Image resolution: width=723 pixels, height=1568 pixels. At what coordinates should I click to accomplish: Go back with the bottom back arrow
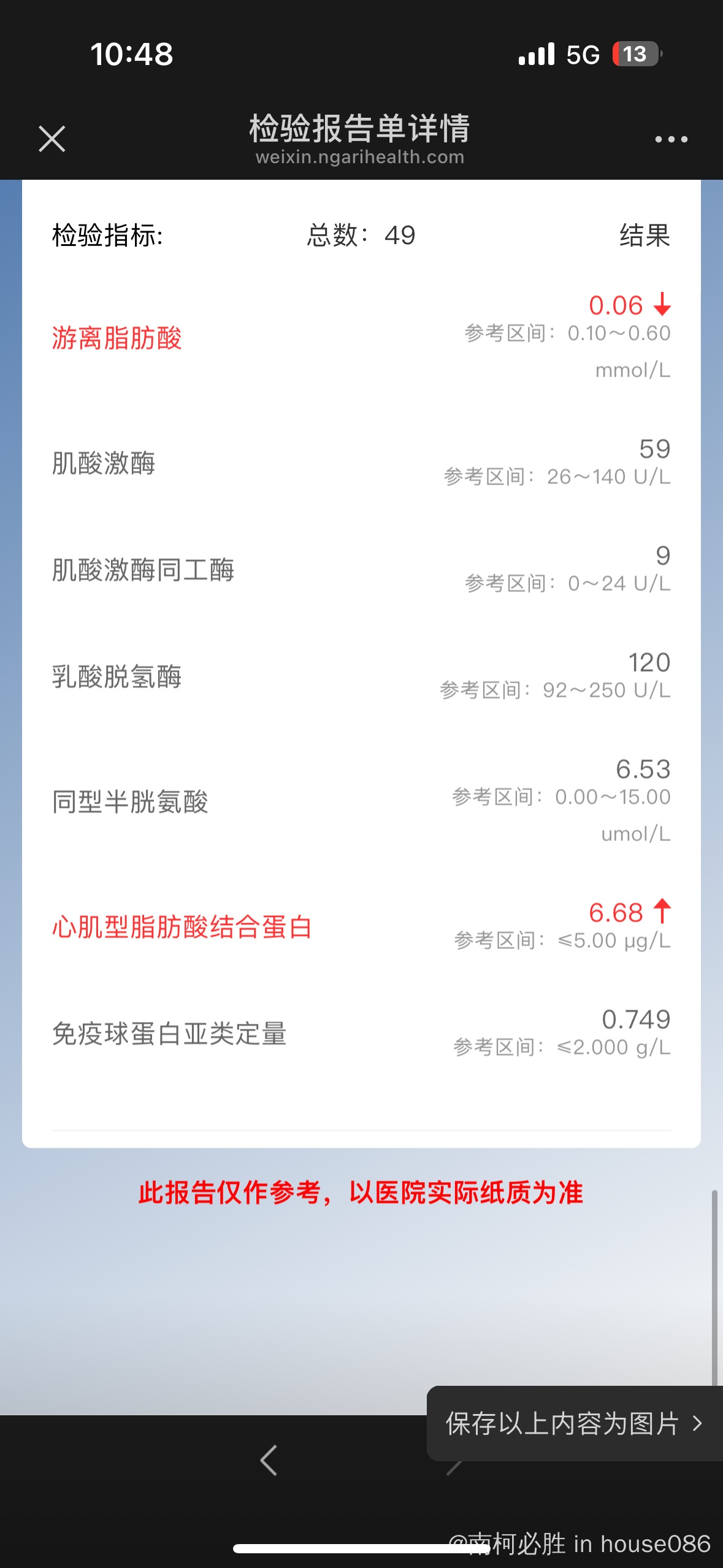[269, 1460]
